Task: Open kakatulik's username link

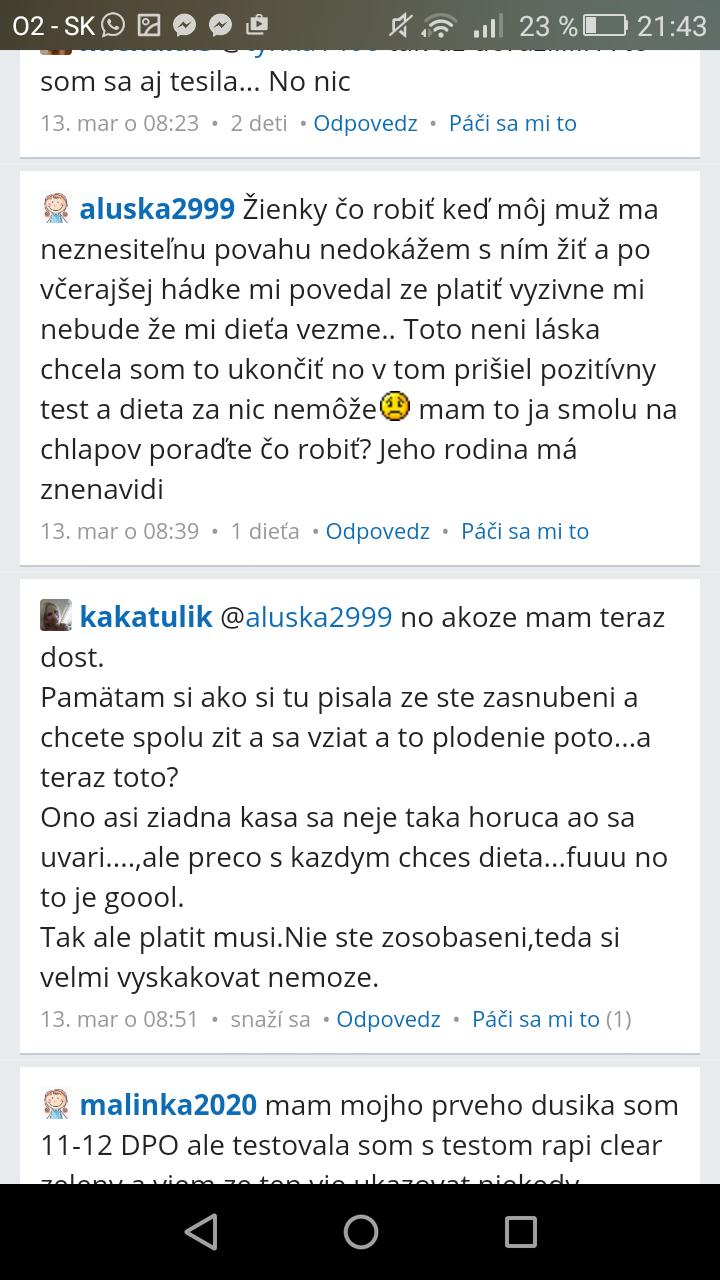Action: point(146,616)
